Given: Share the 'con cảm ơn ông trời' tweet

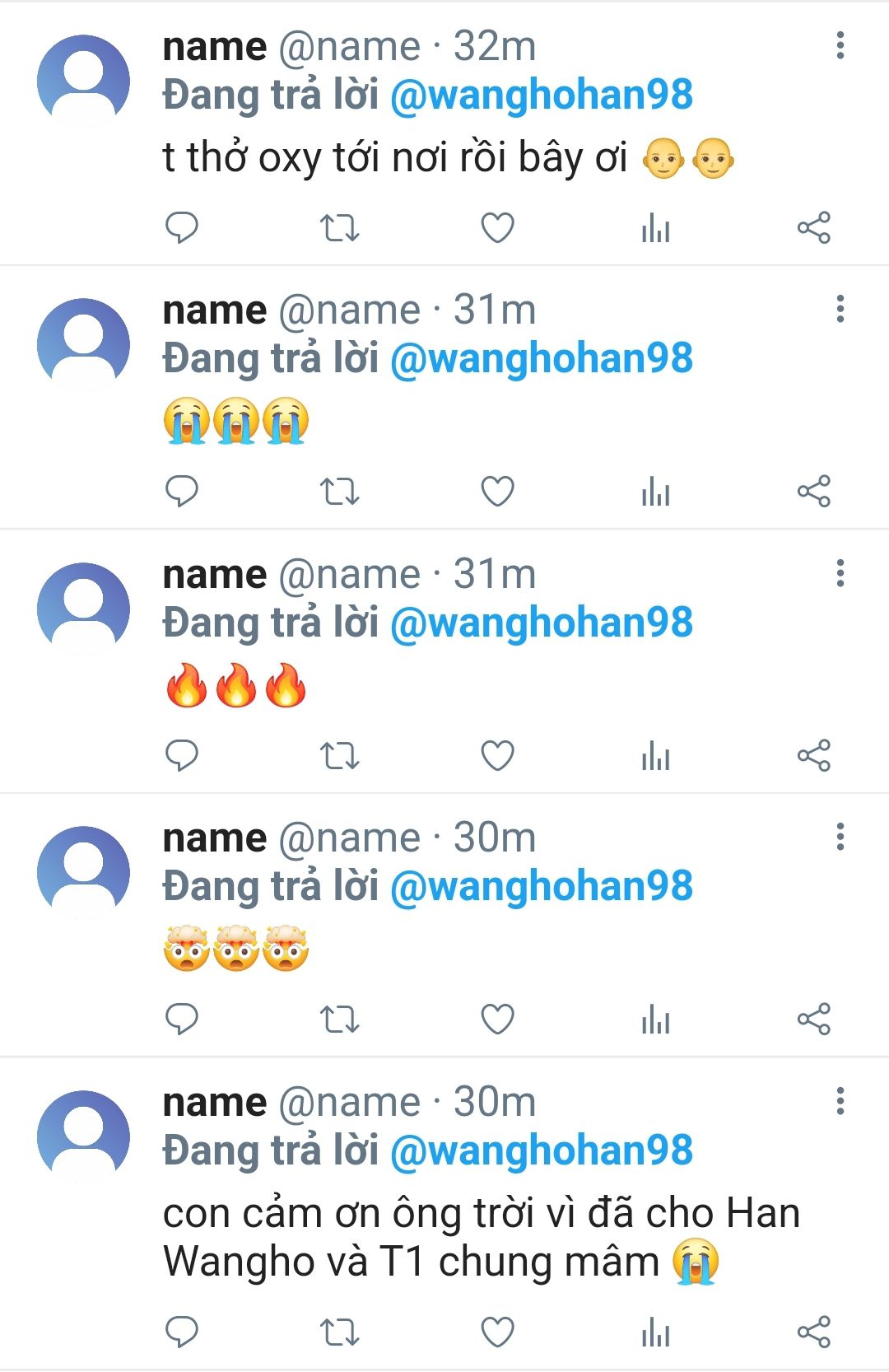Looking at the screenshot, I should (x=813, y=1332).
